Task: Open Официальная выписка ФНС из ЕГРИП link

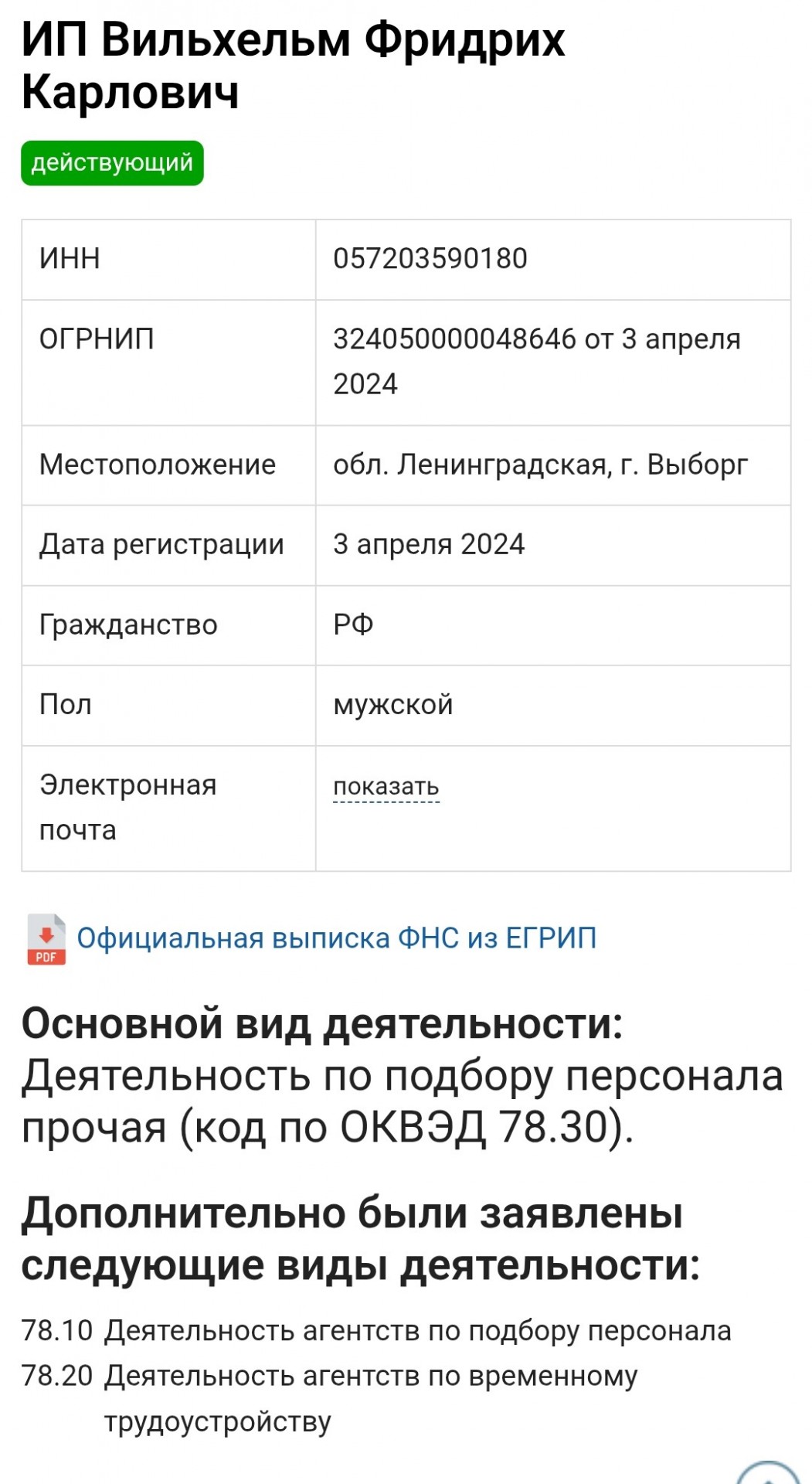Action: 336,938
